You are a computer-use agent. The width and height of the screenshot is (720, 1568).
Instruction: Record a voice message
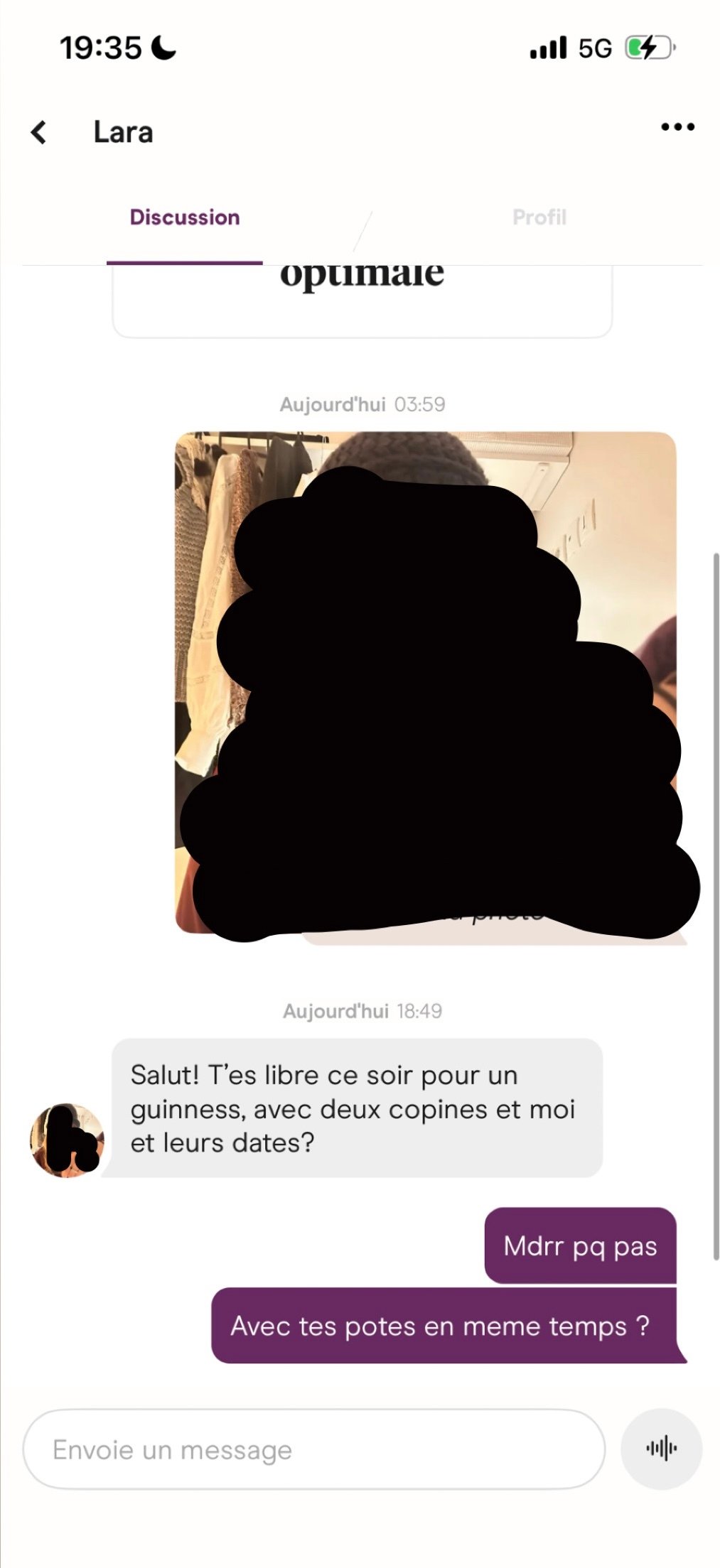(x=661, y=1448)
